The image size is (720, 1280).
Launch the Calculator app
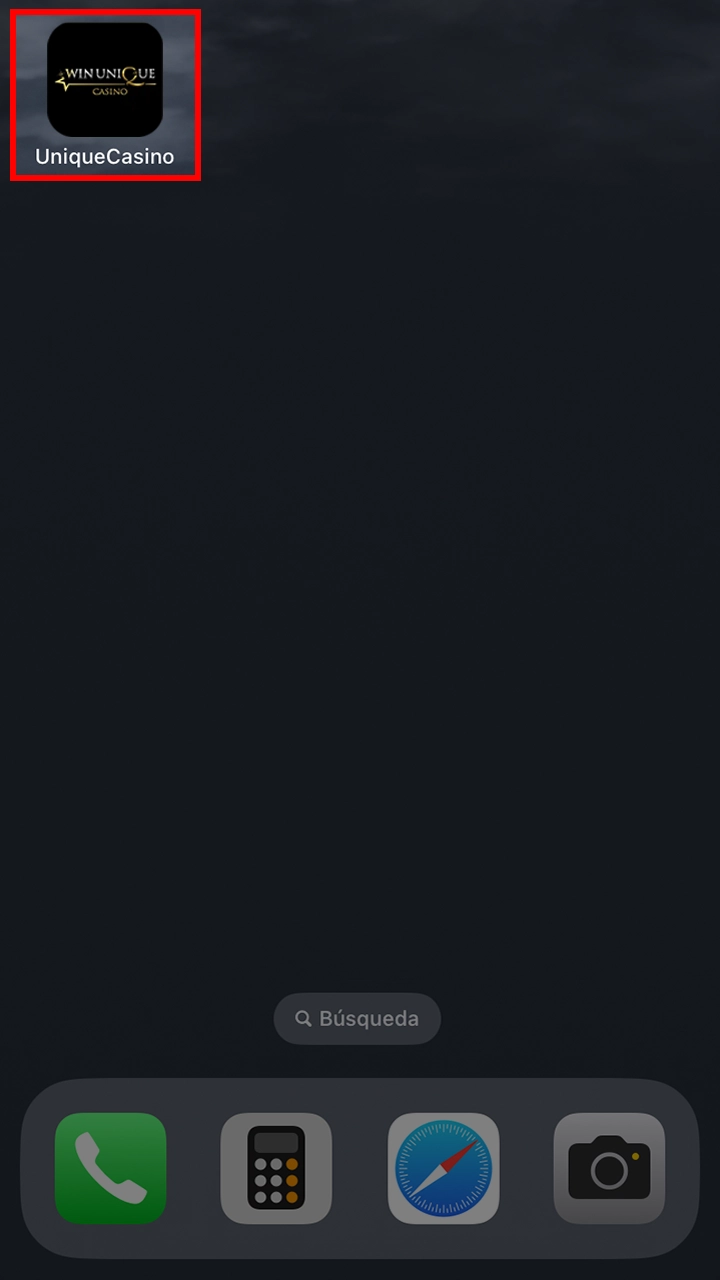tap(276, 1167)
